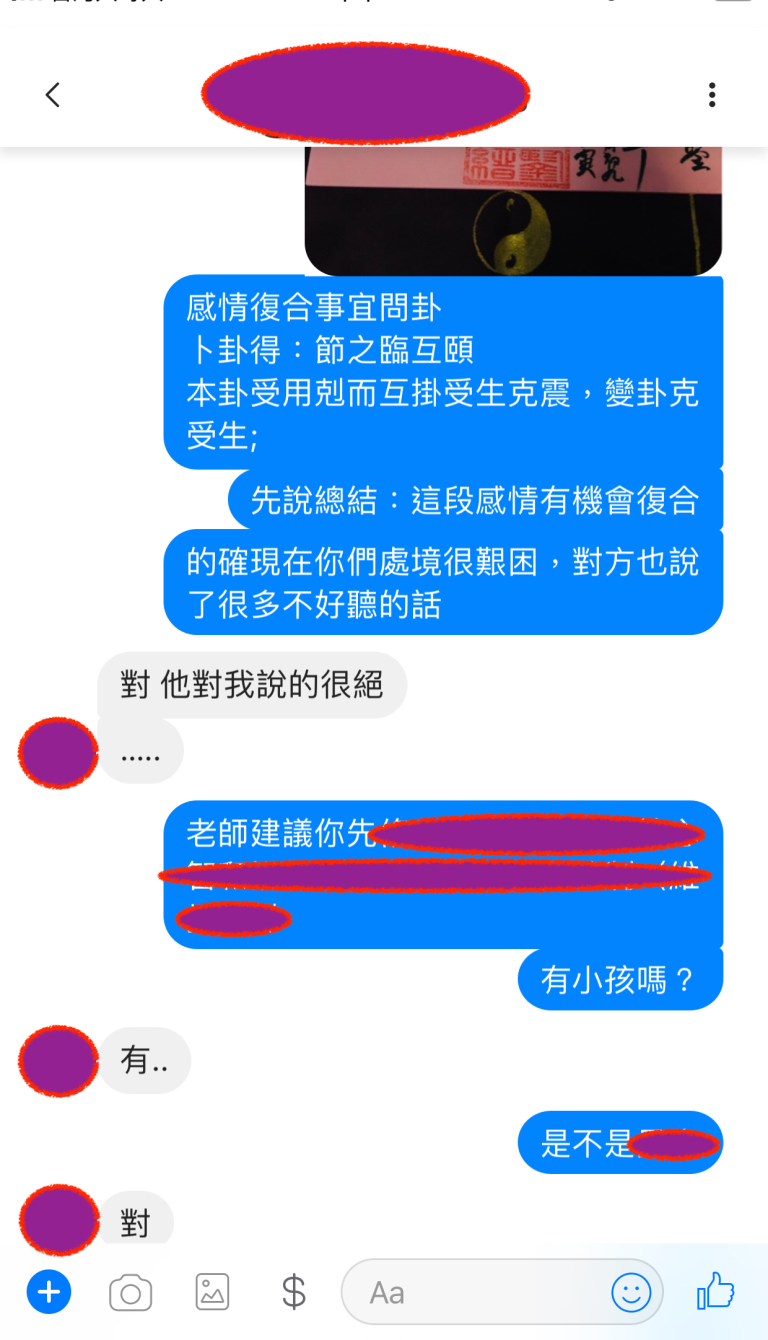
Task: Go back using the top-left arrow
Action: (53, 95)
